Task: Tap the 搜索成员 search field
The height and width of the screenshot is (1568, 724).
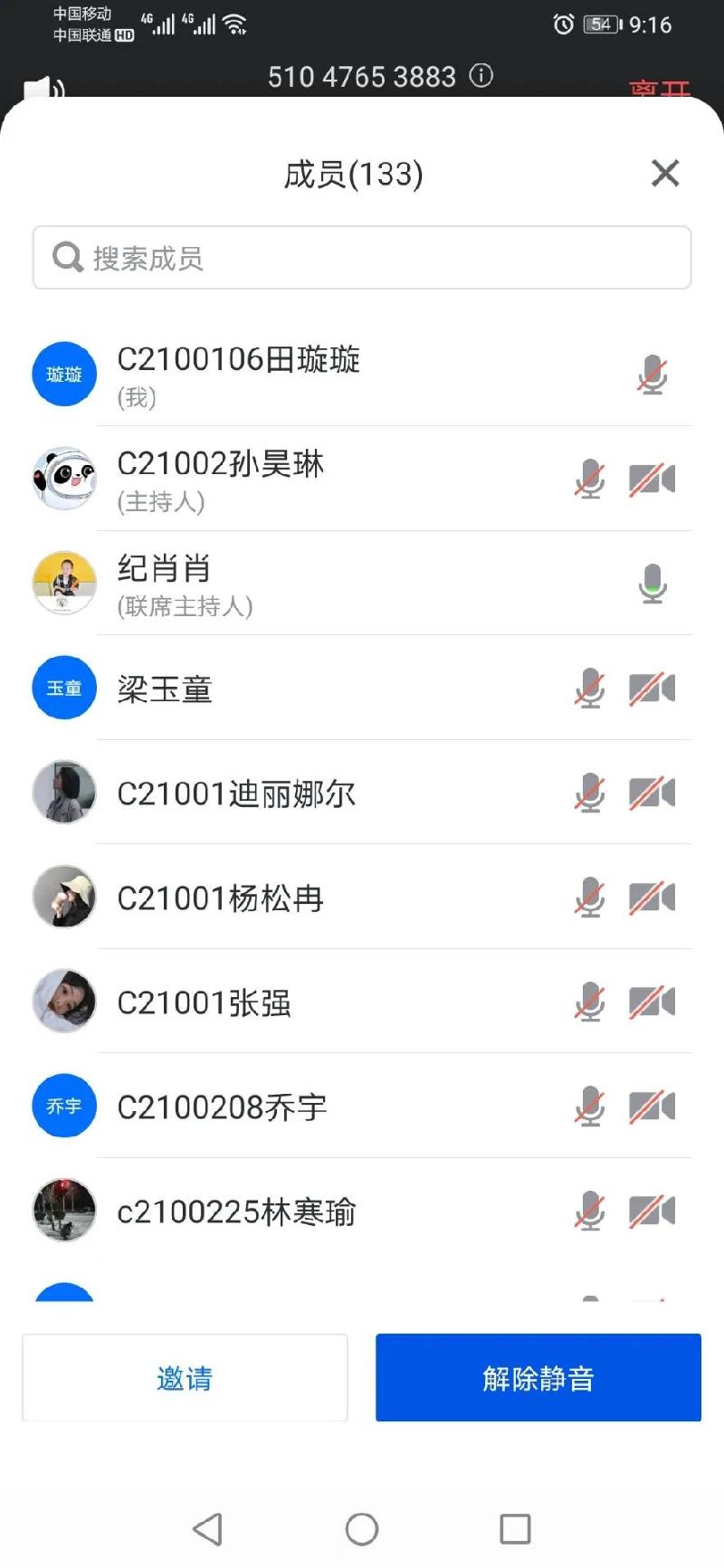Action: (362, 258)
